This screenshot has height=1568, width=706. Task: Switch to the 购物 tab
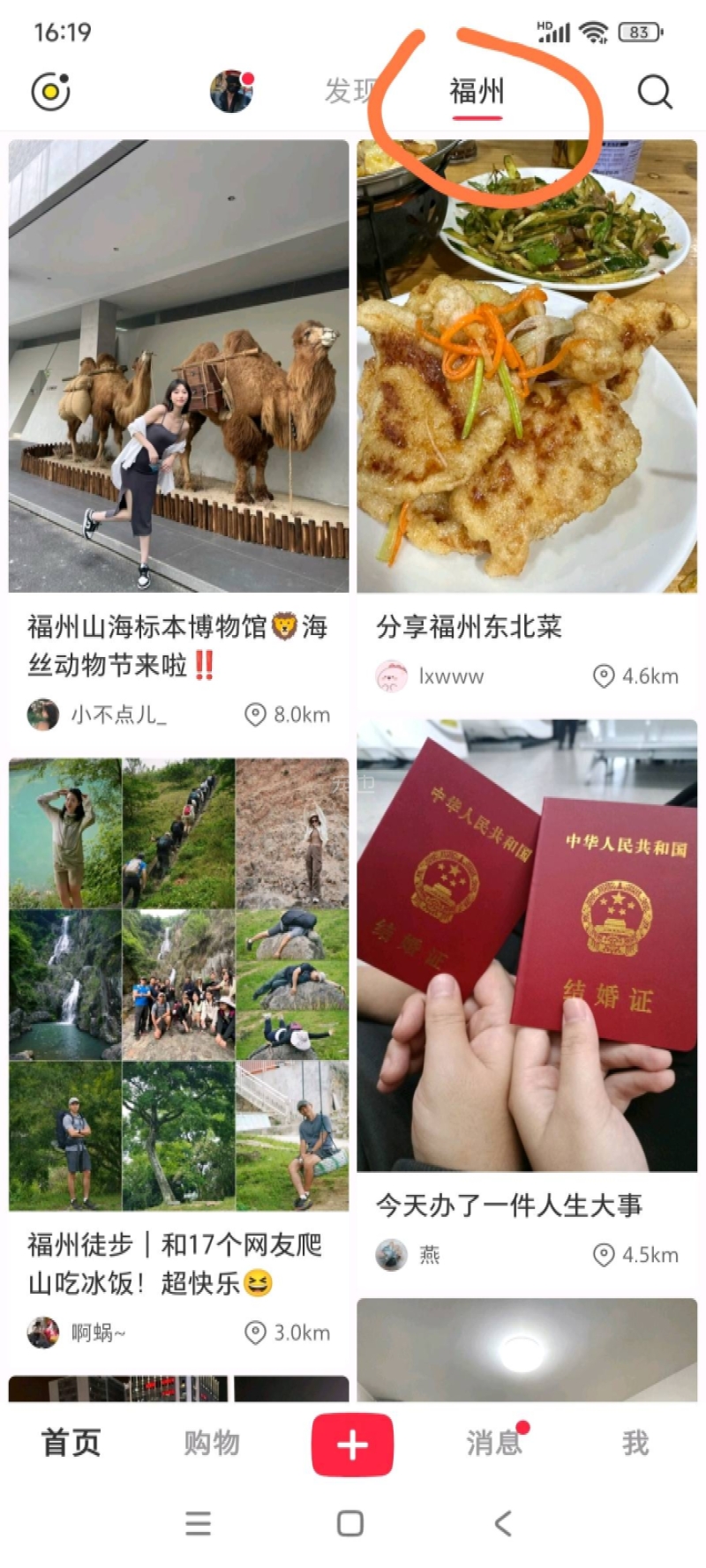point(212,1444)
